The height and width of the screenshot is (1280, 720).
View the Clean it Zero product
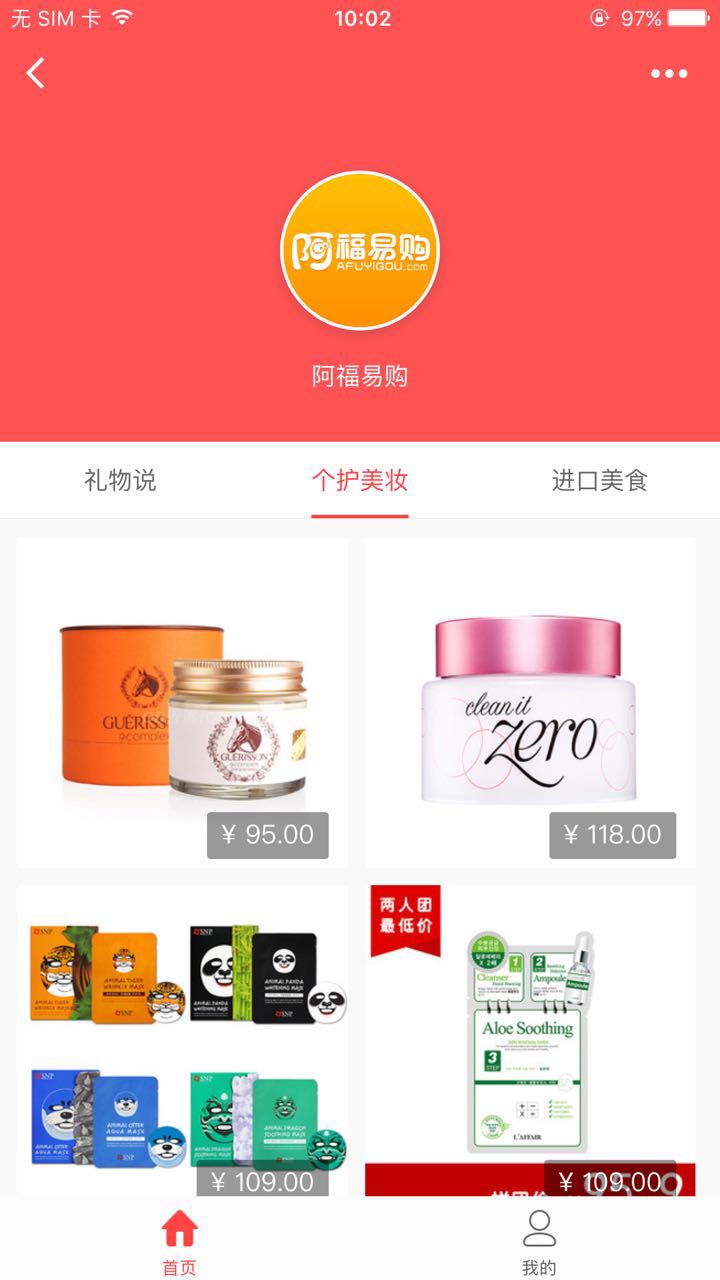[530, 702]
